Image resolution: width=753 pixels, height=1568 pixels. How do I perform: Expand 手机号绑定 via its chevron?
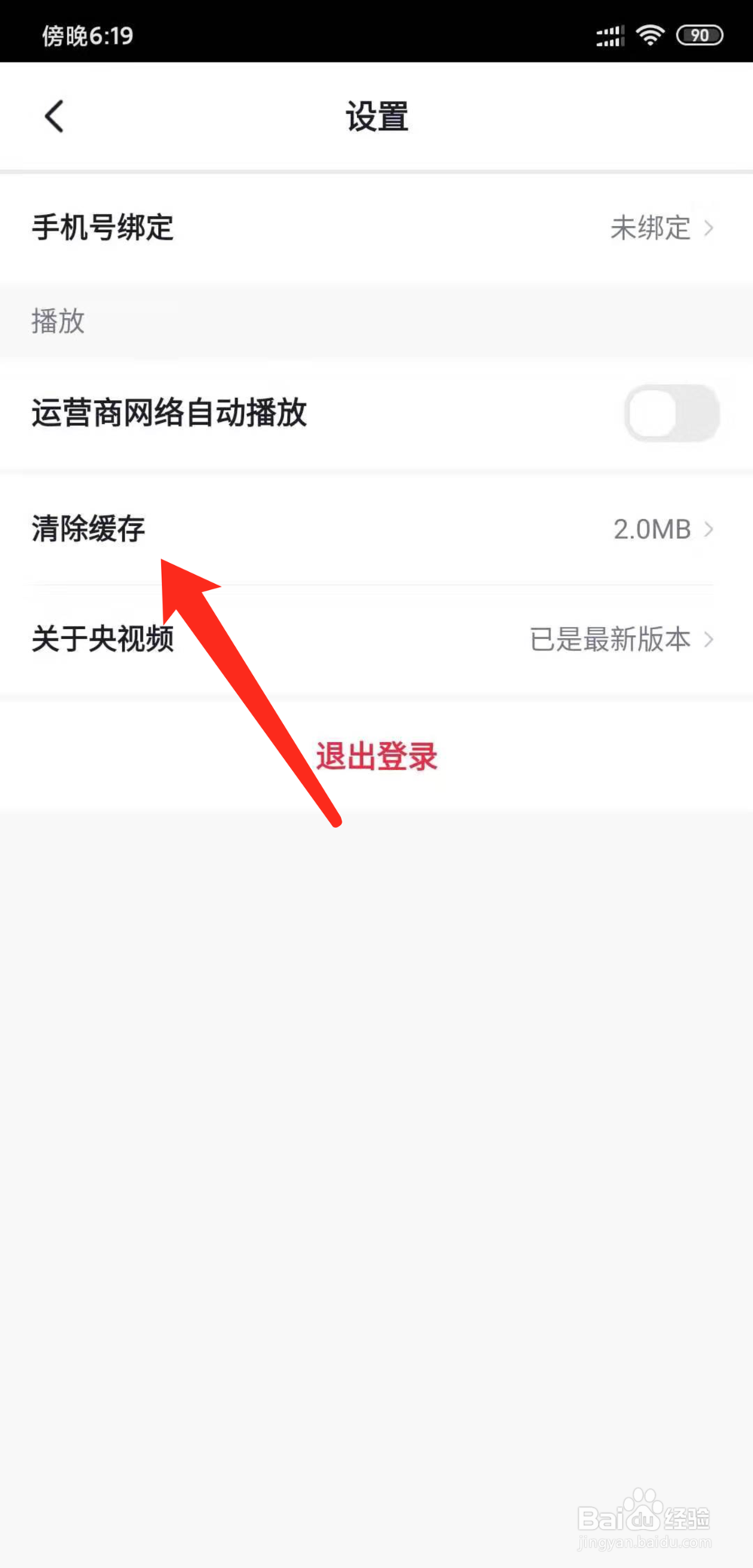pos(709,228)
